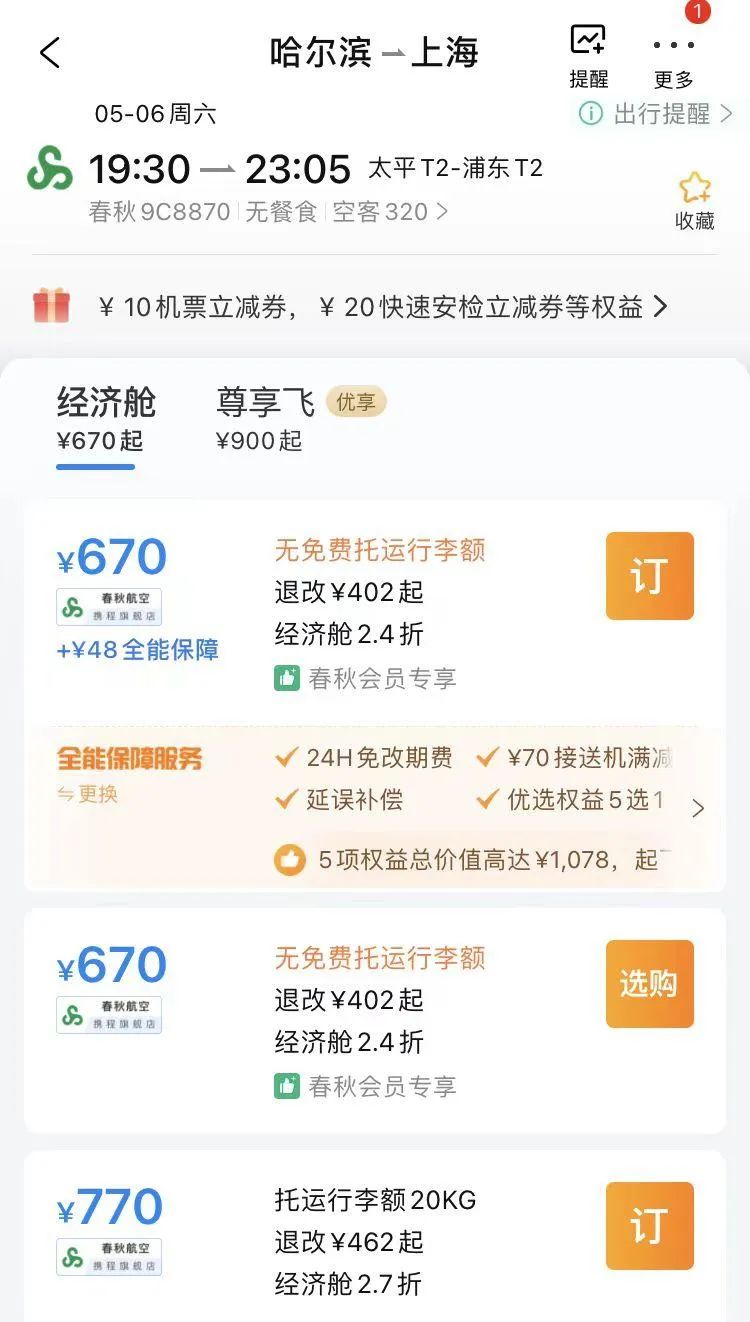Click 选购 on the second ¥670 fare
750x1322 pixels.
(649, 984)
